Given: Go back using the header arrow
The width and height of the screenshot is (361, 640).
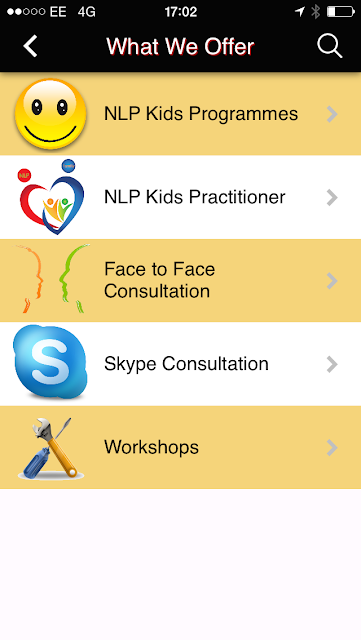Looking at the screenshot, I should [x=30, y=46].
